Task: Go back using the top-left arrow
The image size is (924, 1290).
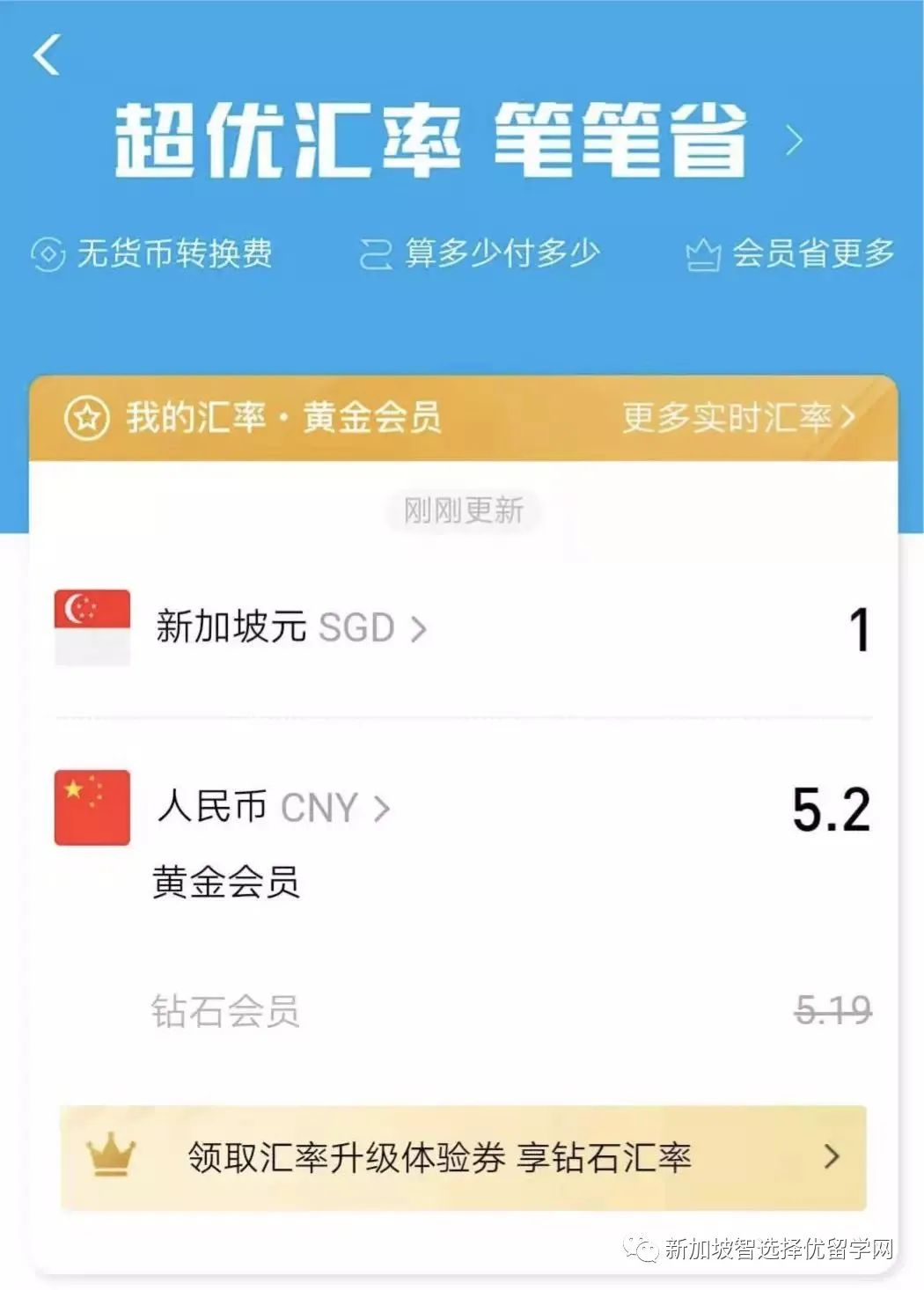Action: coord(47,55)
